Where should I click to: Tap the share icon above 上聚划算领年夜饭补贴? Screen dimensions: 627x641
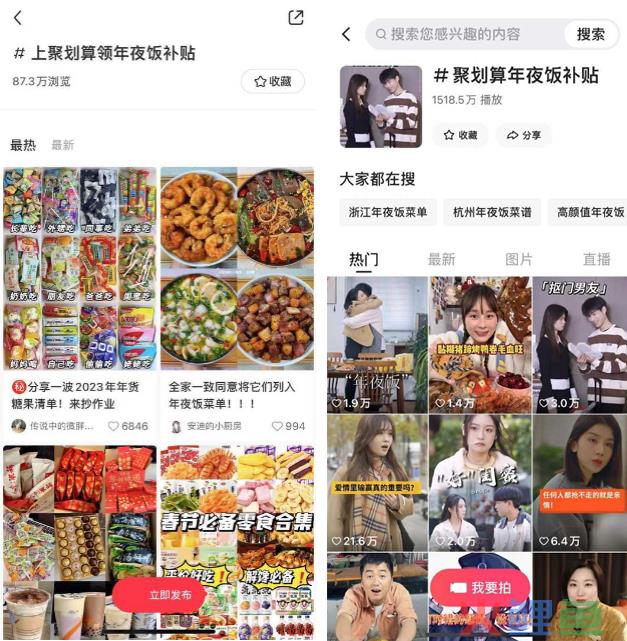[295, 18]
